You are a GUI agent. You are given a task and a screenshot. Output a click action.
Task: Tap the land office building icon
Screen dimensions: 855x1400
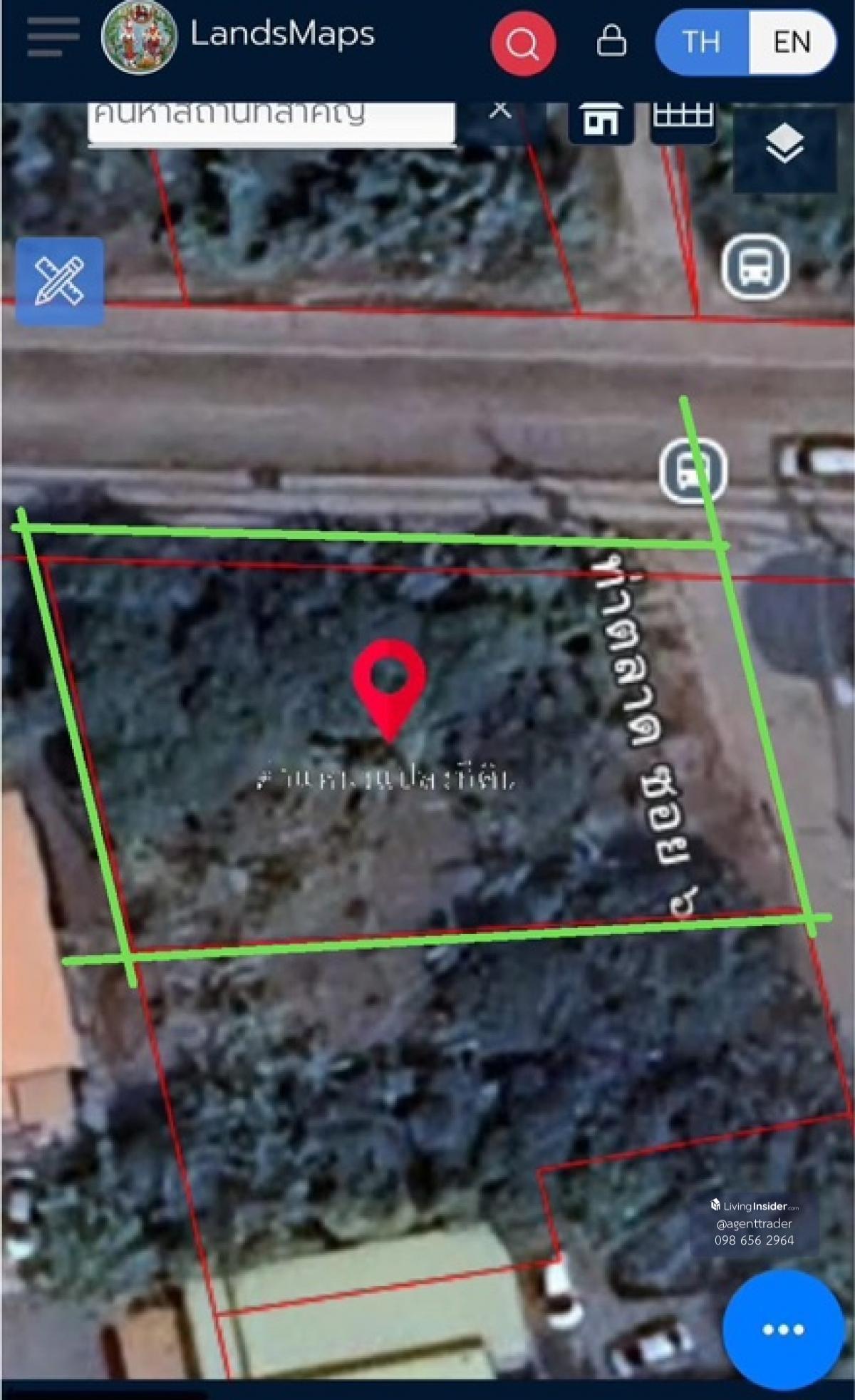click(x=601, y=120)
